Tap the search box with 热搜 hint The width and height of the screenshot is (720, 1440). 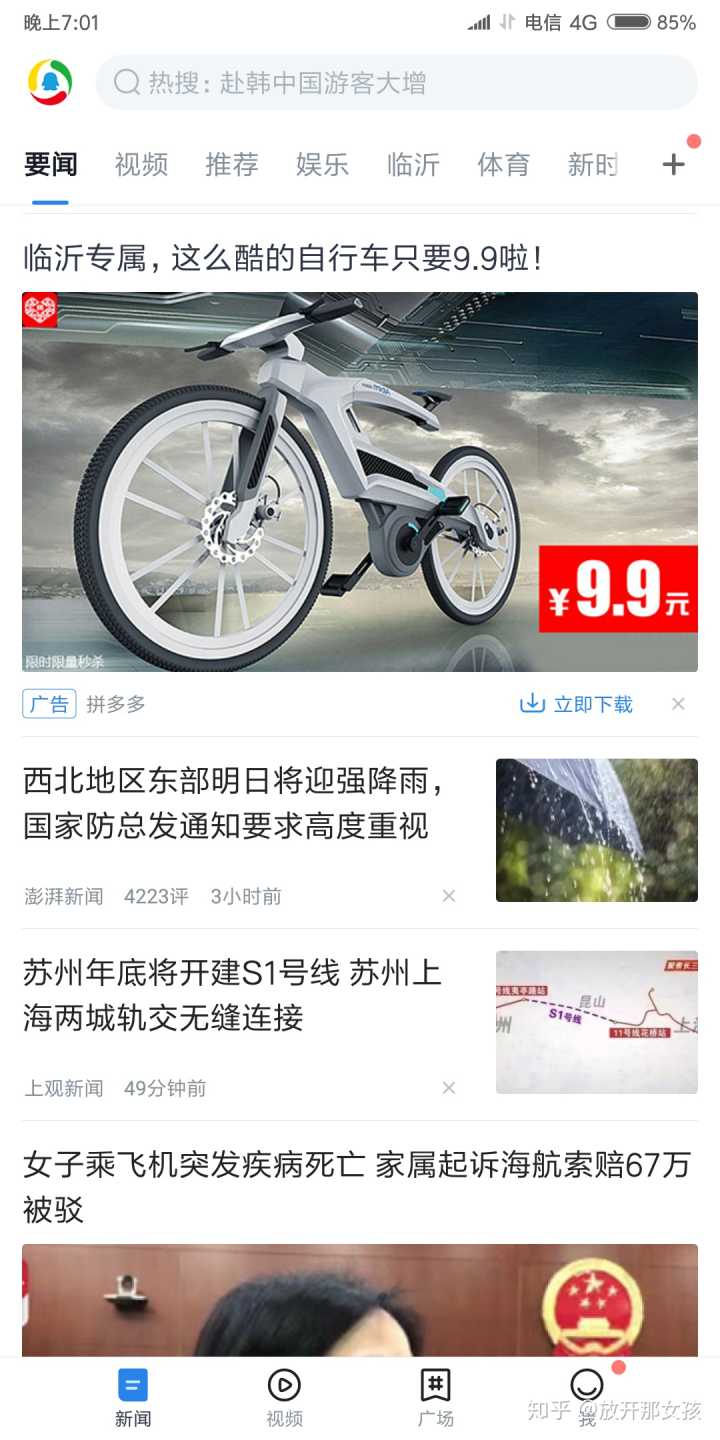[x=396, y=82]
